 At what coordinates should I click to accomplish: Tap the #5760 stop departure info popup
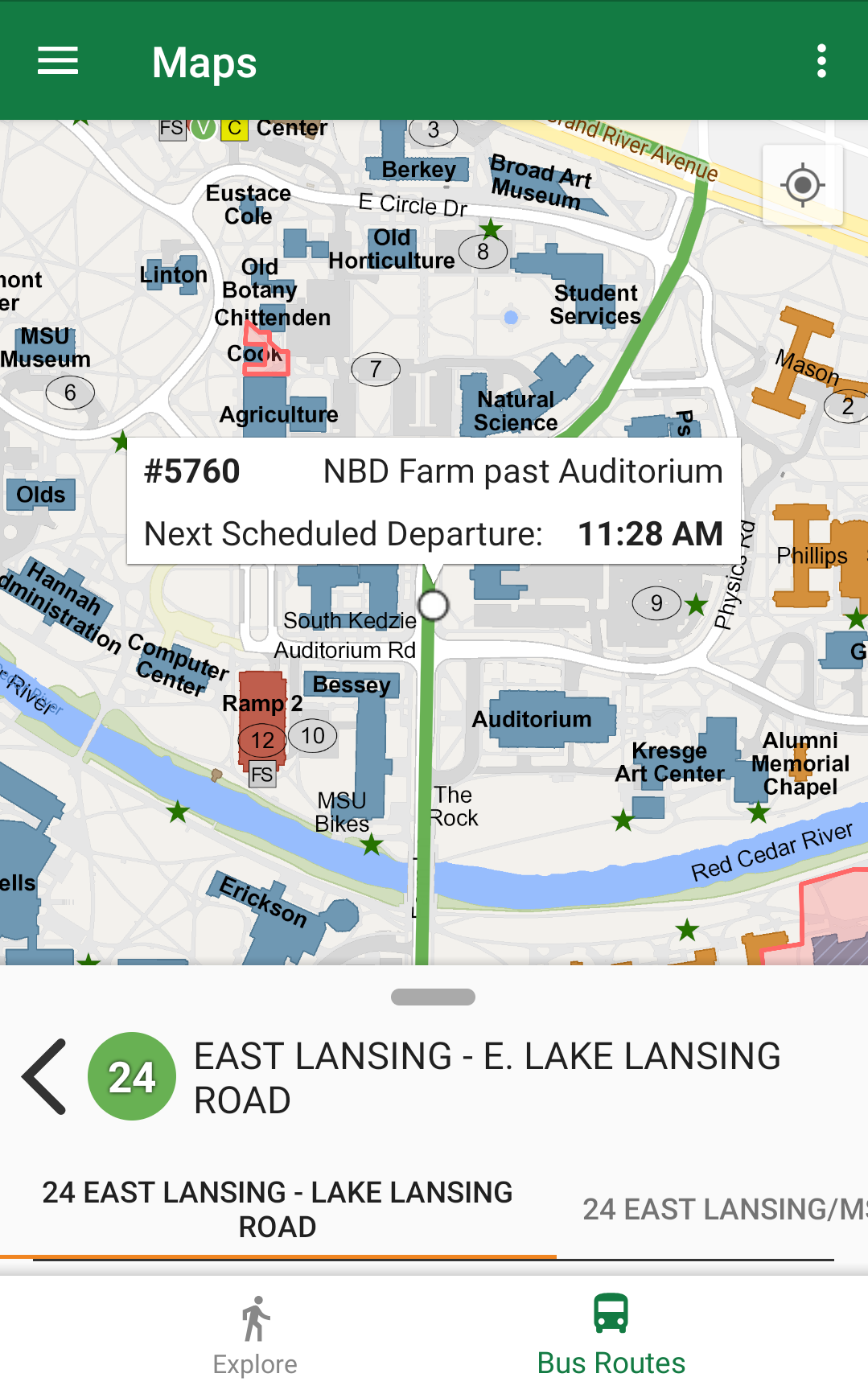tap(434, 502)
